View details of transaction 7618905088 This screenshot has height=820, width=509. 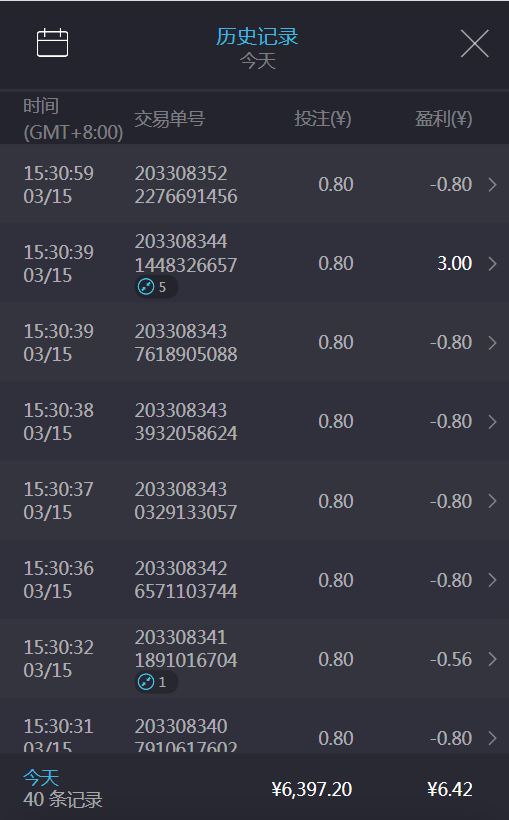pyautogui.click(x=254, y=343)
